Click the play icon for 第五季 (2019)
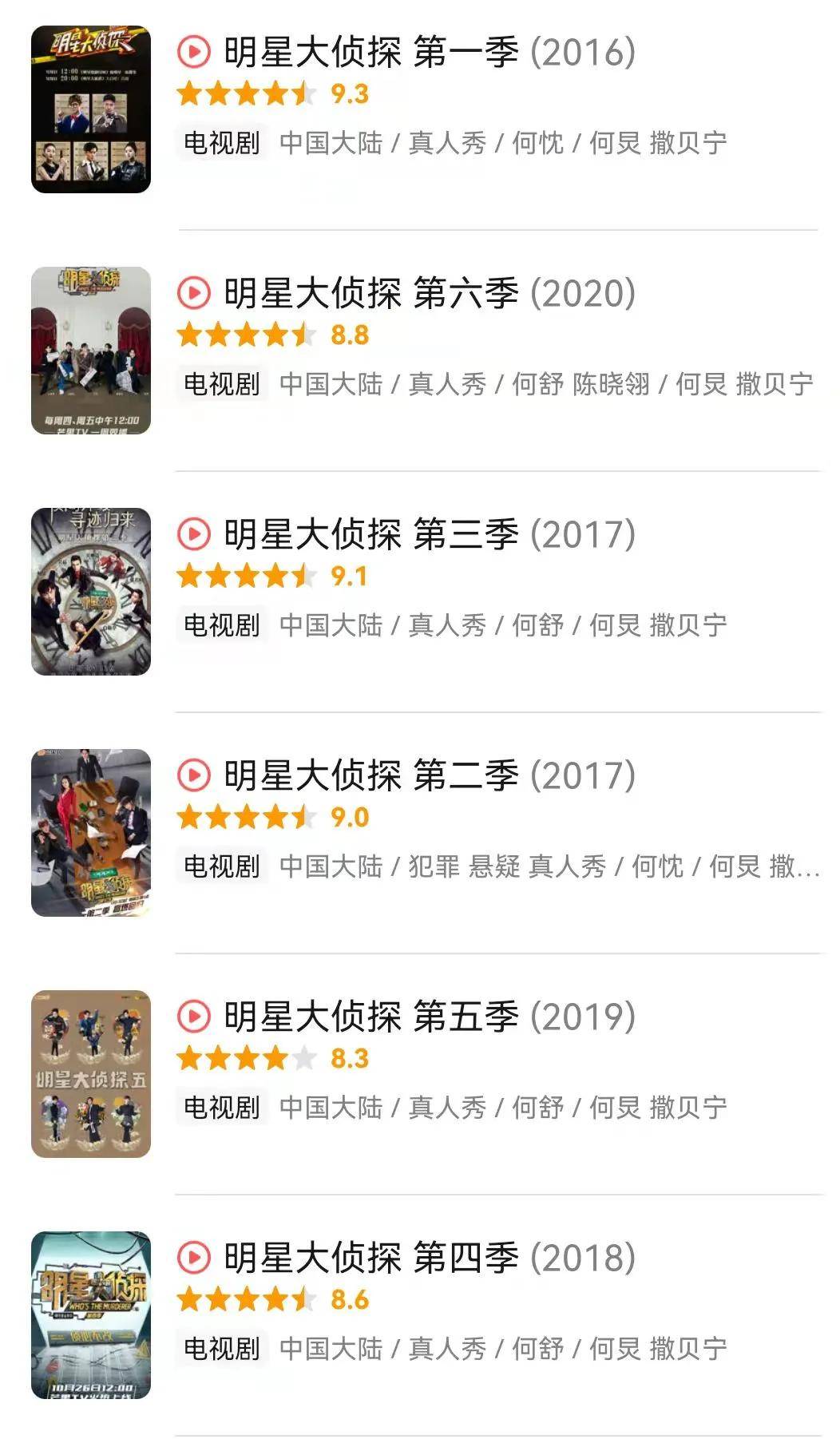The image size is (840, 1439). (194, 1016)
